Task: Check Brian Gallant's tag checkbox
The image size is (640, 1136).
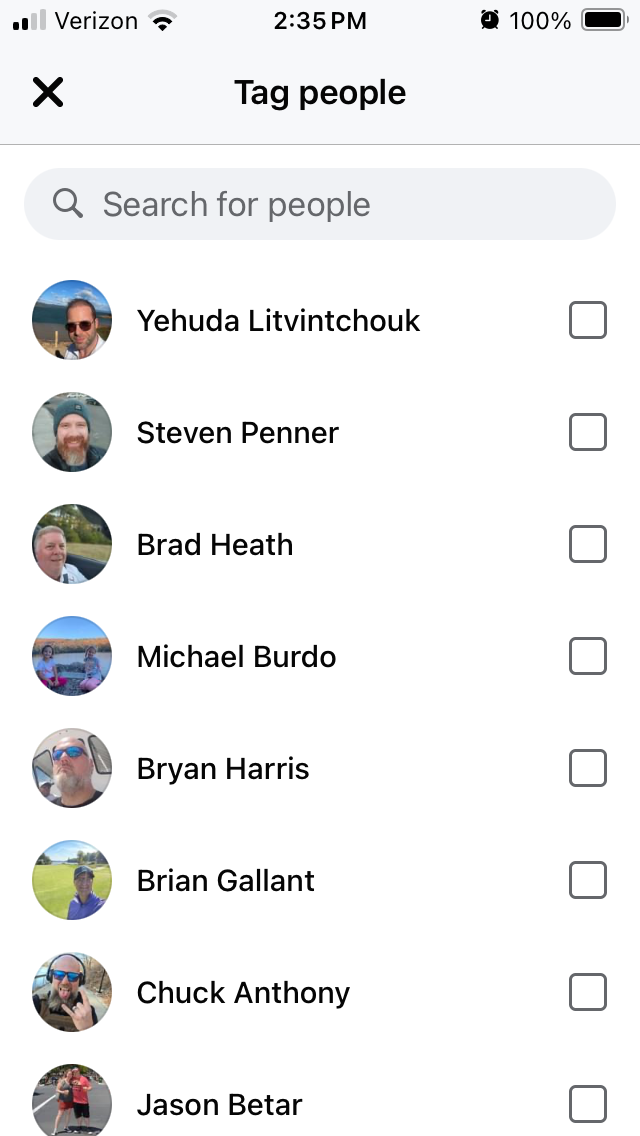Action: tap(588, 881)
